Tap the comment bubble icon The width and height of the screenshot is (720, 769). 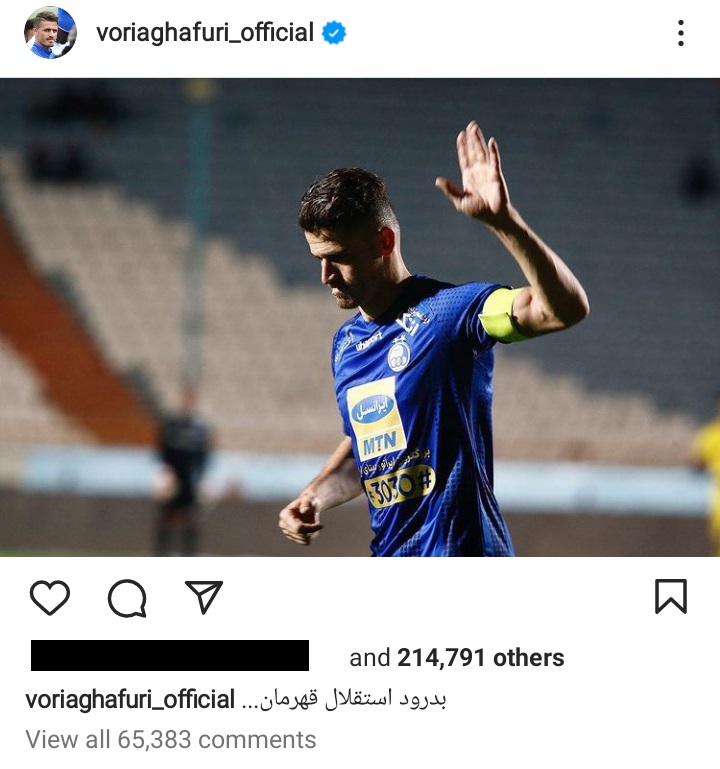click(x=127, y=598)
